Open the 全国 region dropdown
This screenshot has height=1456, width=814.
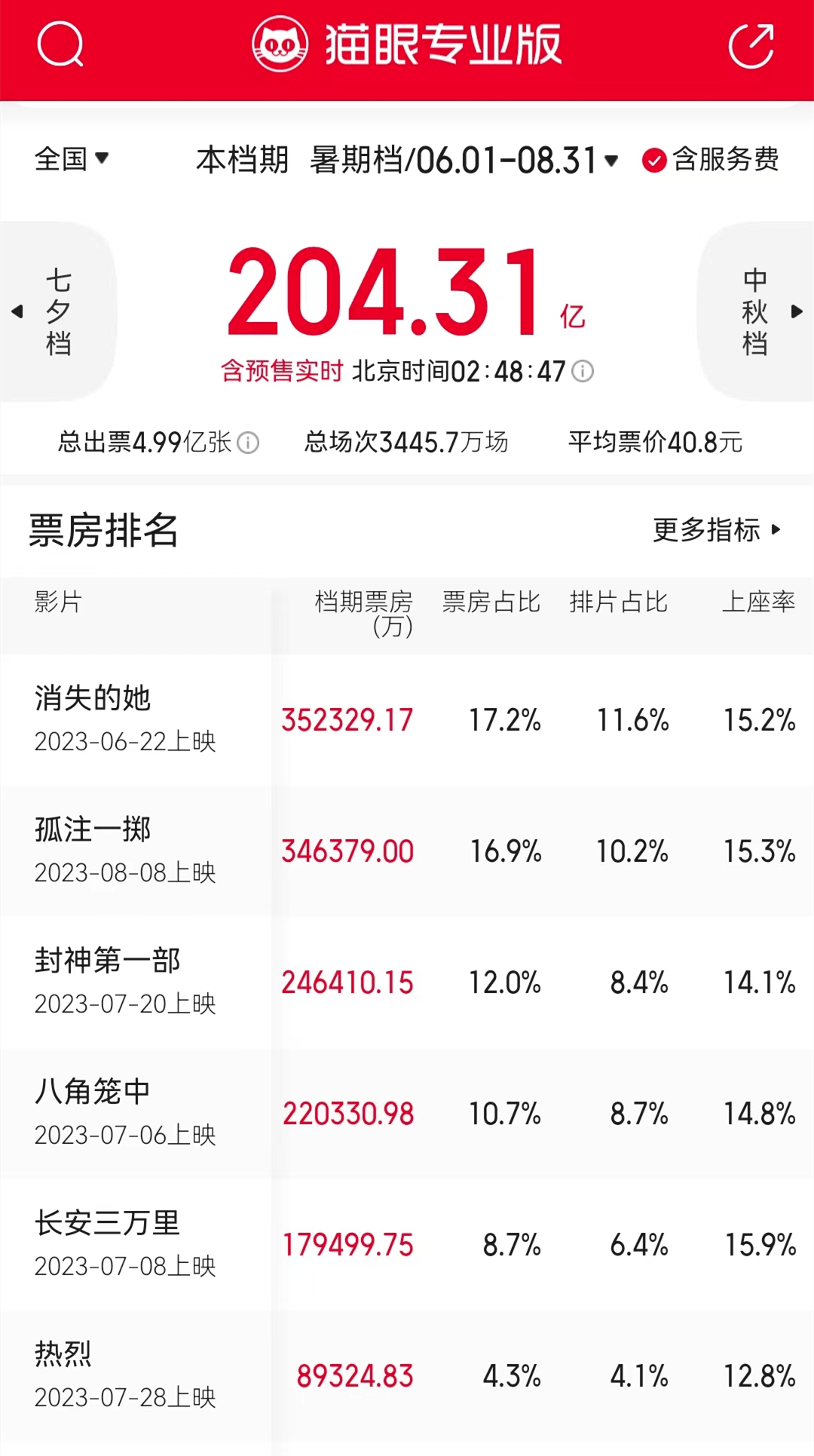tap(72, 159)
